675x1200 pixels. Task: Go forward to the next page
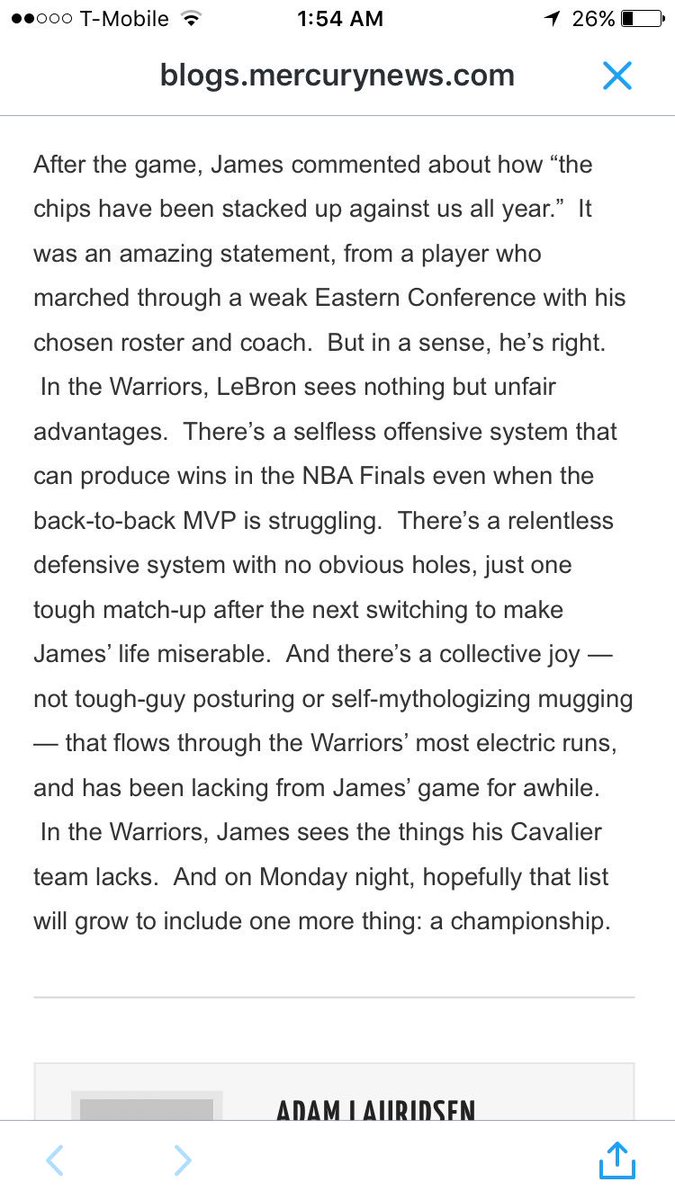(x=182, y=1160)
